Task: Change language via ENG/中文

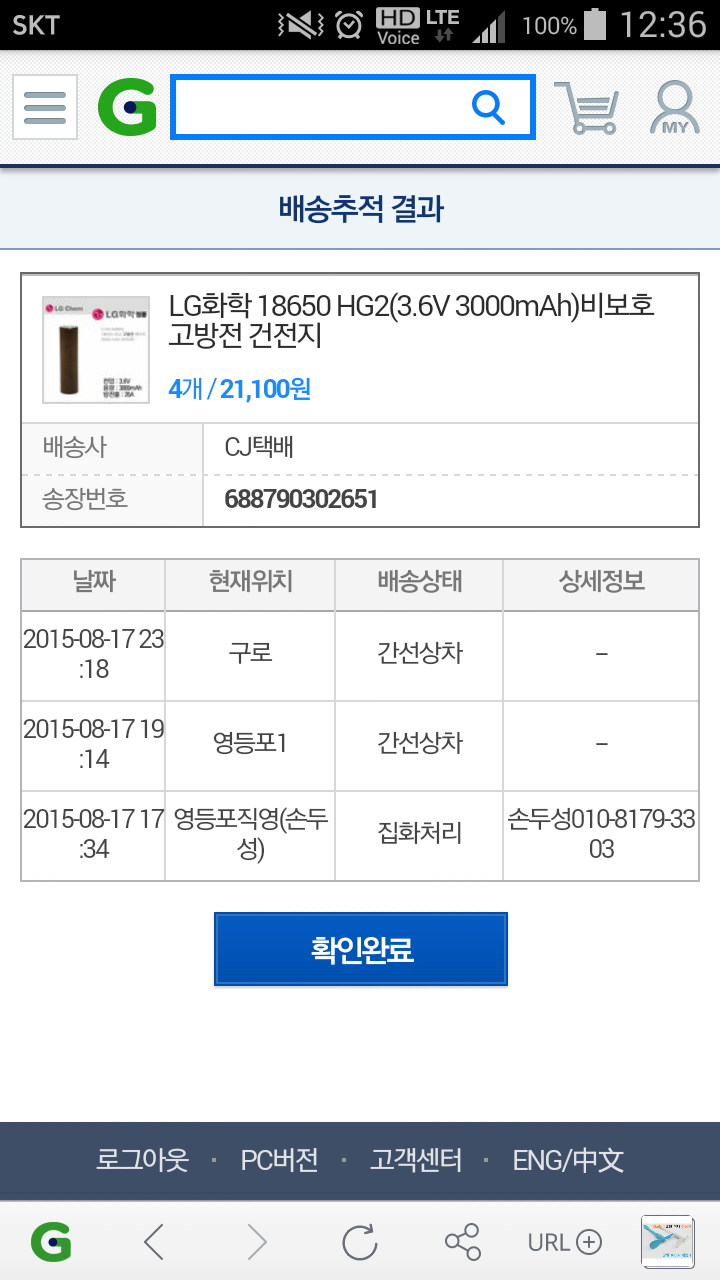Action: click(x=568, y=1160)
